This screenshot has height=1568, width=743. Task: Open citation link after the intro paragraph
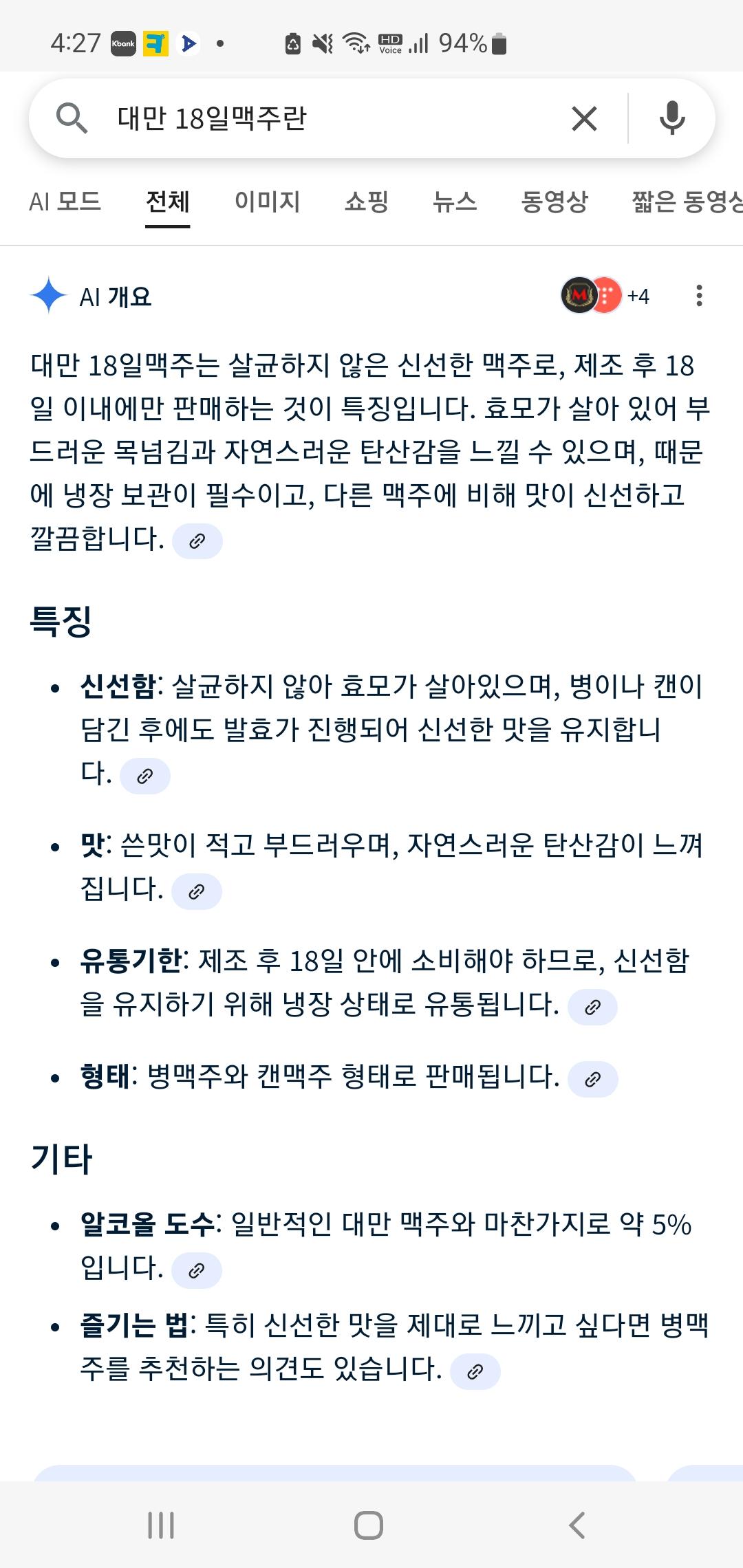198,539
